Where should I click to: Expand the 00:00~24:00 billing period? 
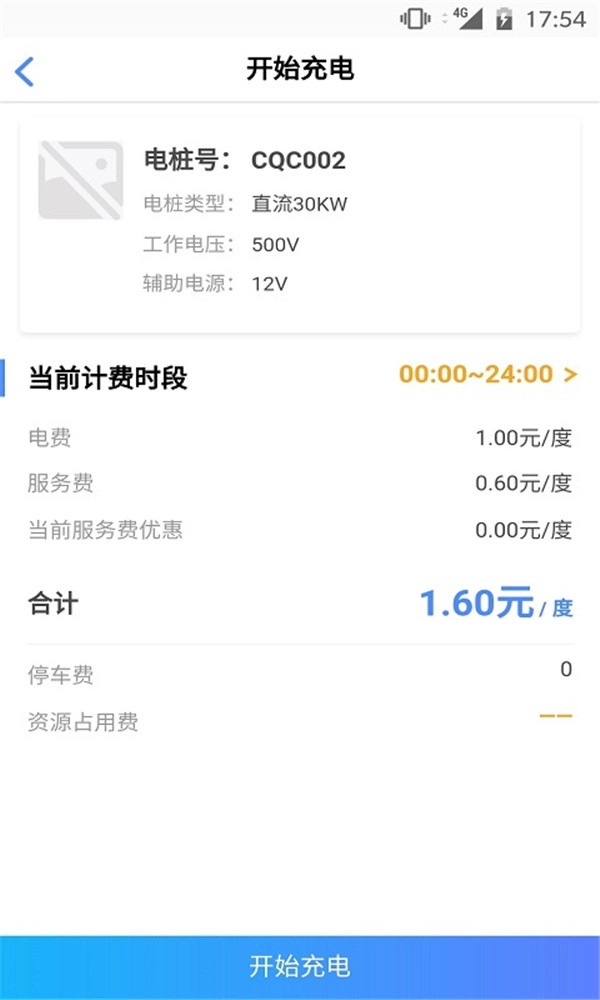(488, 375)
